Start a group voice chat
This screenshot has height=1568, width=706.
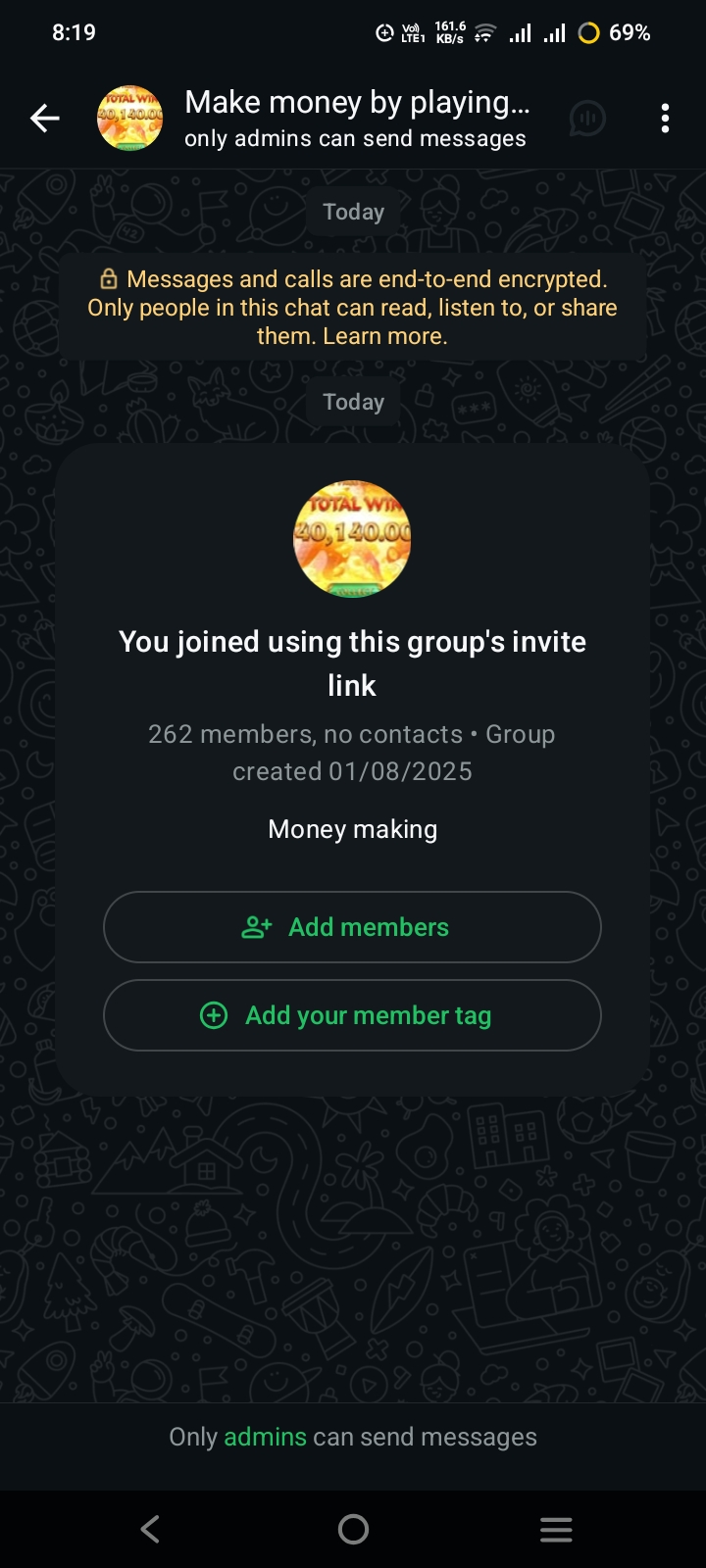click(587, 119)
